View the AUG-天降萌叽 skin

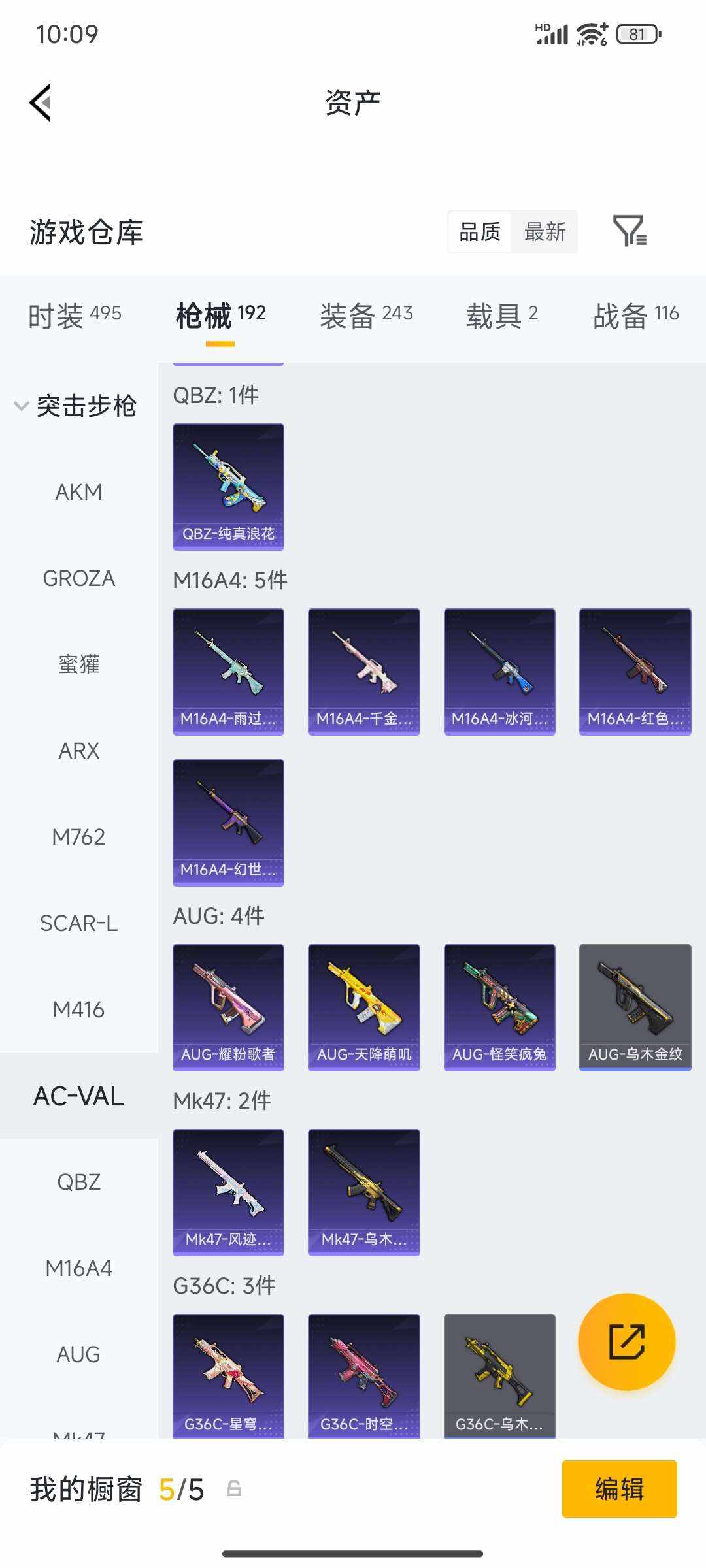pos(364,1007)
